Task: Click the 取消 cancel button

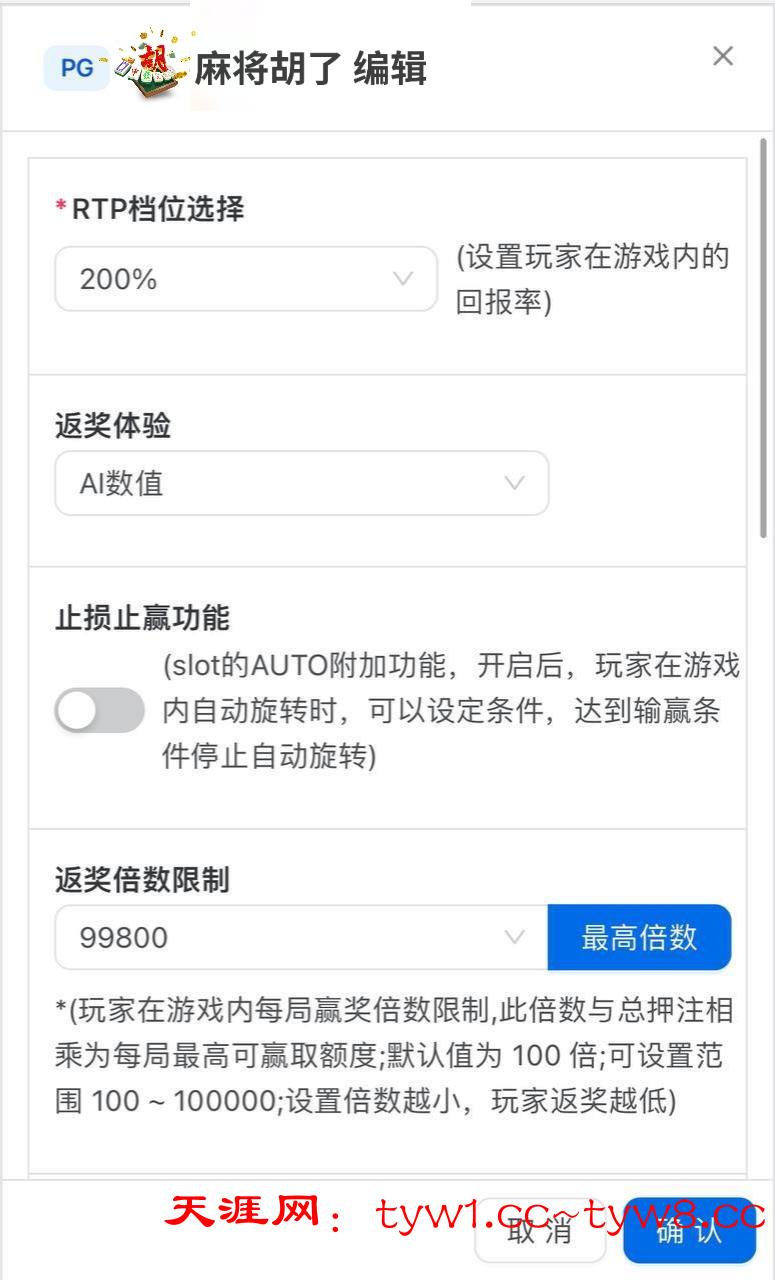Action: coord(540,1232)
